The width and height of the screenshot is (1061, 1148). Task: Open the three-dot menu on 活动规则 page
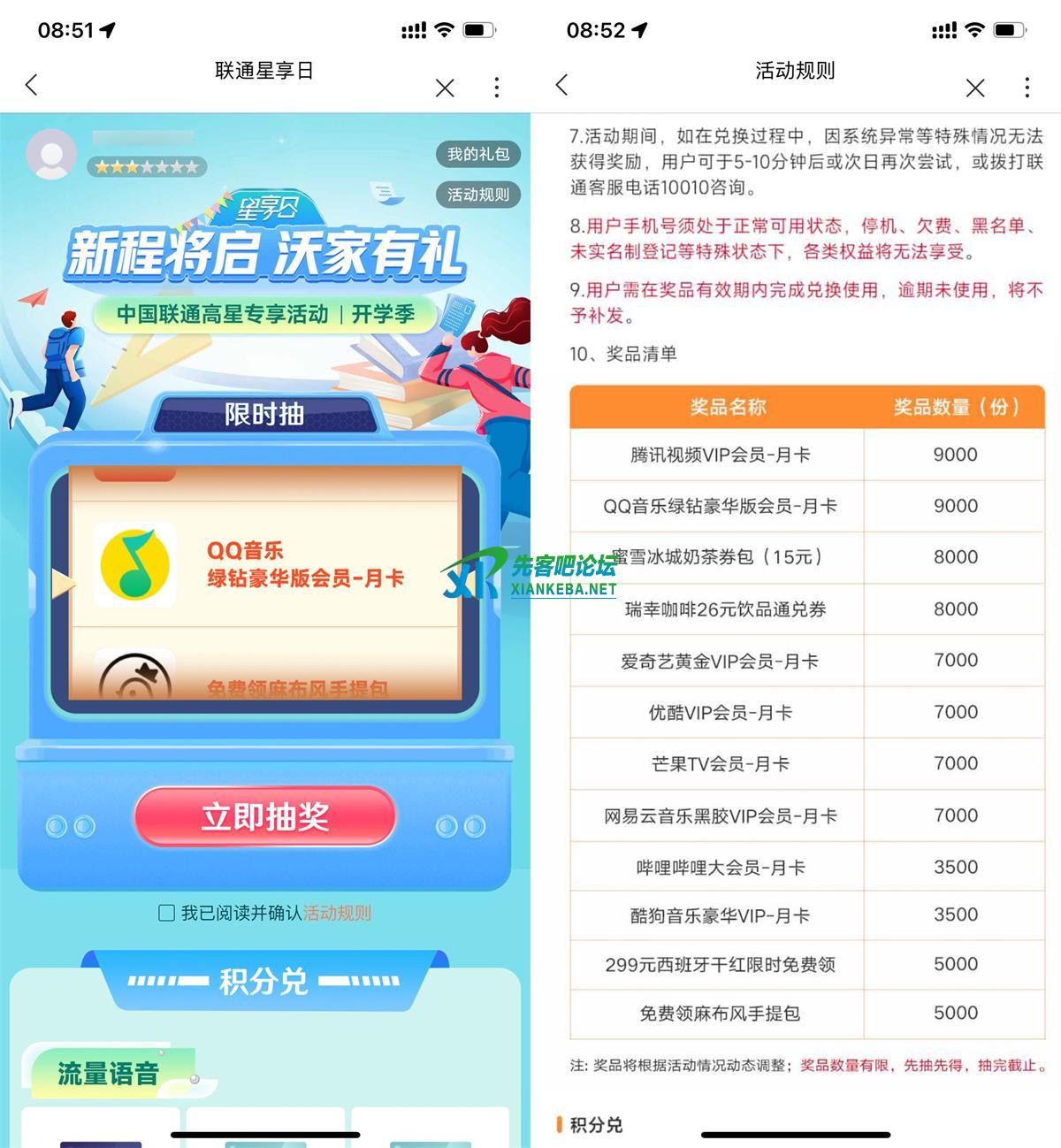[1027, 87]
